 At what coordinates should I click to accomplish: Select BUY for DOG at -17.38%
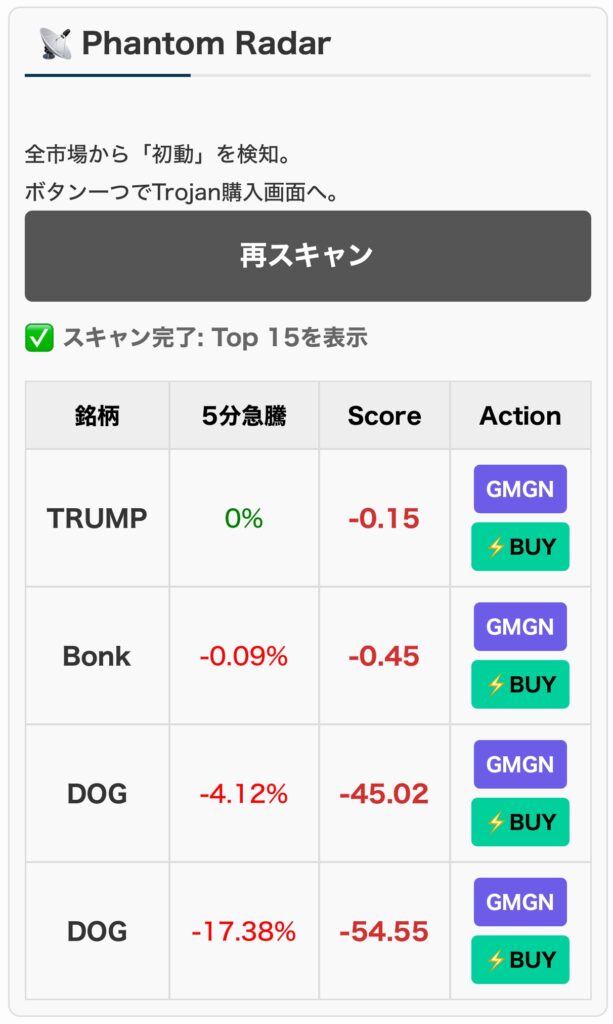pyautogui.click(x=520, y=960)
